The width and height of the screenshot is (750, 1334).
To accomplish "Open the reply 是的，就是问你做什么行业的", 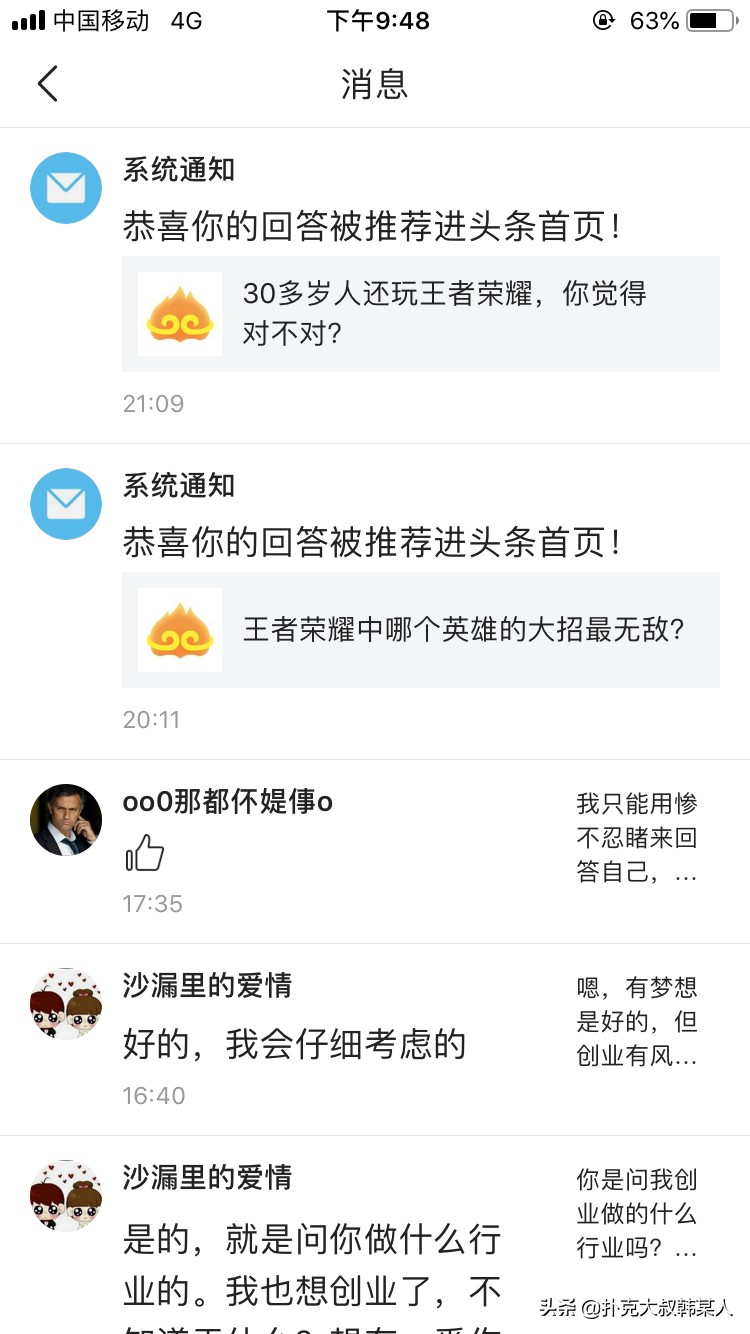I will (312, 1266).
